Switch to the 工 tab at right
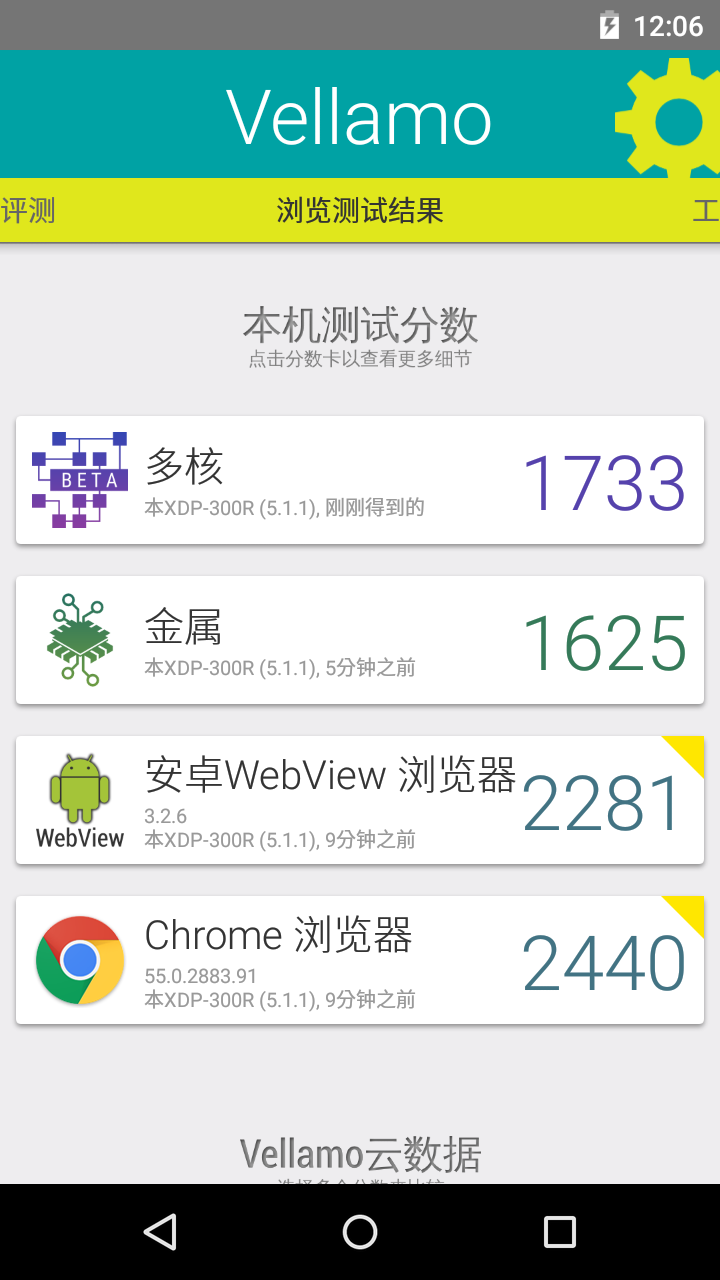Image resolution: width=720 pixels, height=1280 pixels. click(x=706, y=211)
